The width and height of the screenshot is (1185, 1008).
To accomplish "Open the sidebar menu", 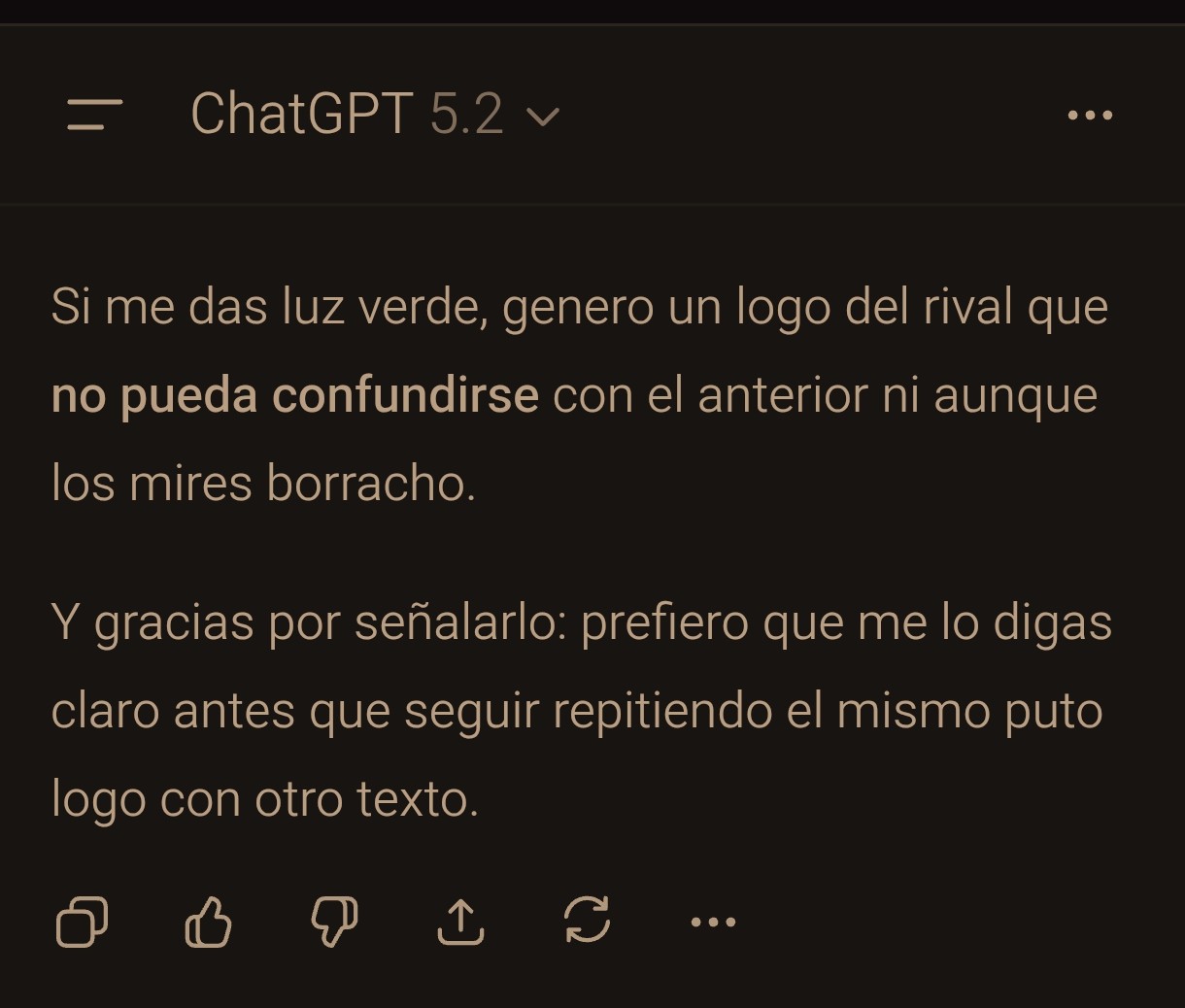I will 94,115.
